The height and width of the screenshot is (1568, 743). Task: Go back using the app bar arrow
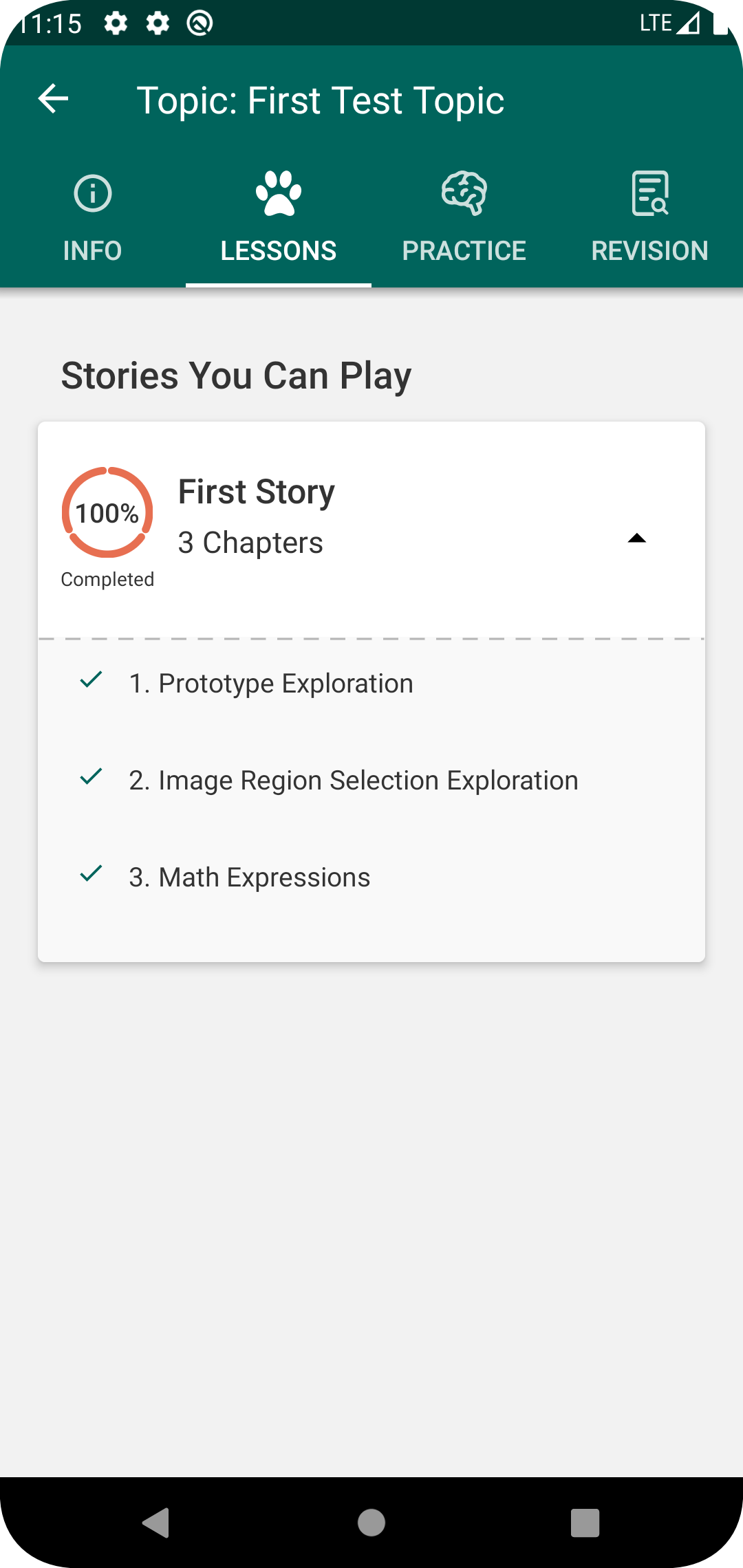[53, 99]
